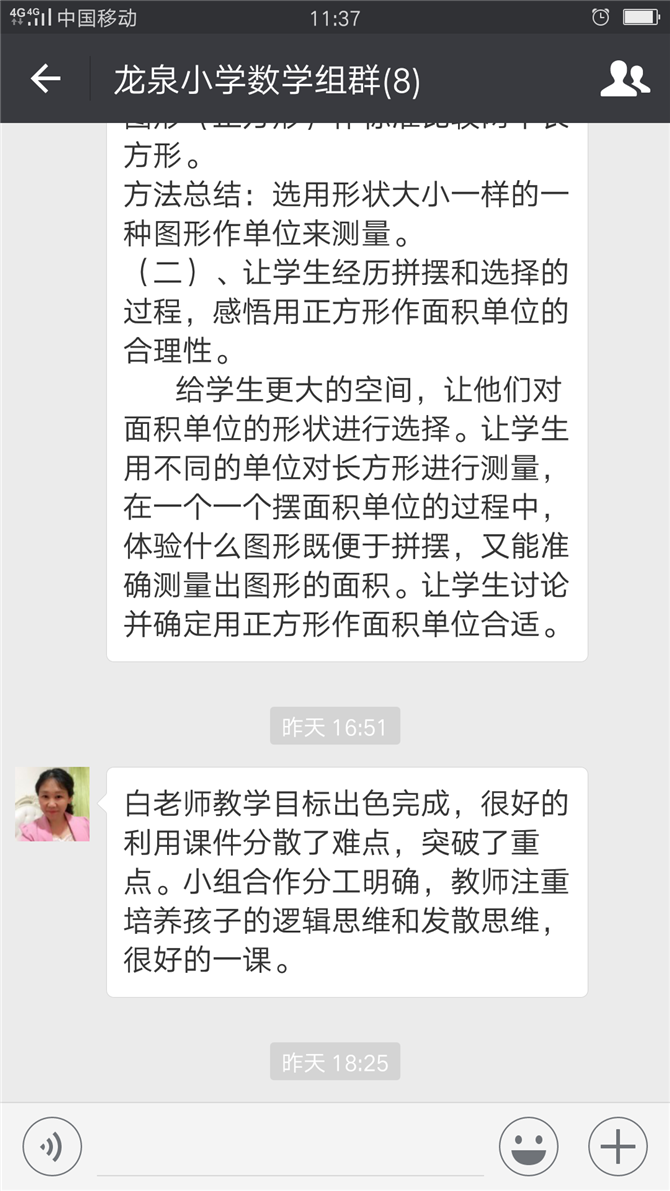View the profile of the pink-jacket sender avatar
Screen dimensions: 670x1191
(x=52, y=804)
